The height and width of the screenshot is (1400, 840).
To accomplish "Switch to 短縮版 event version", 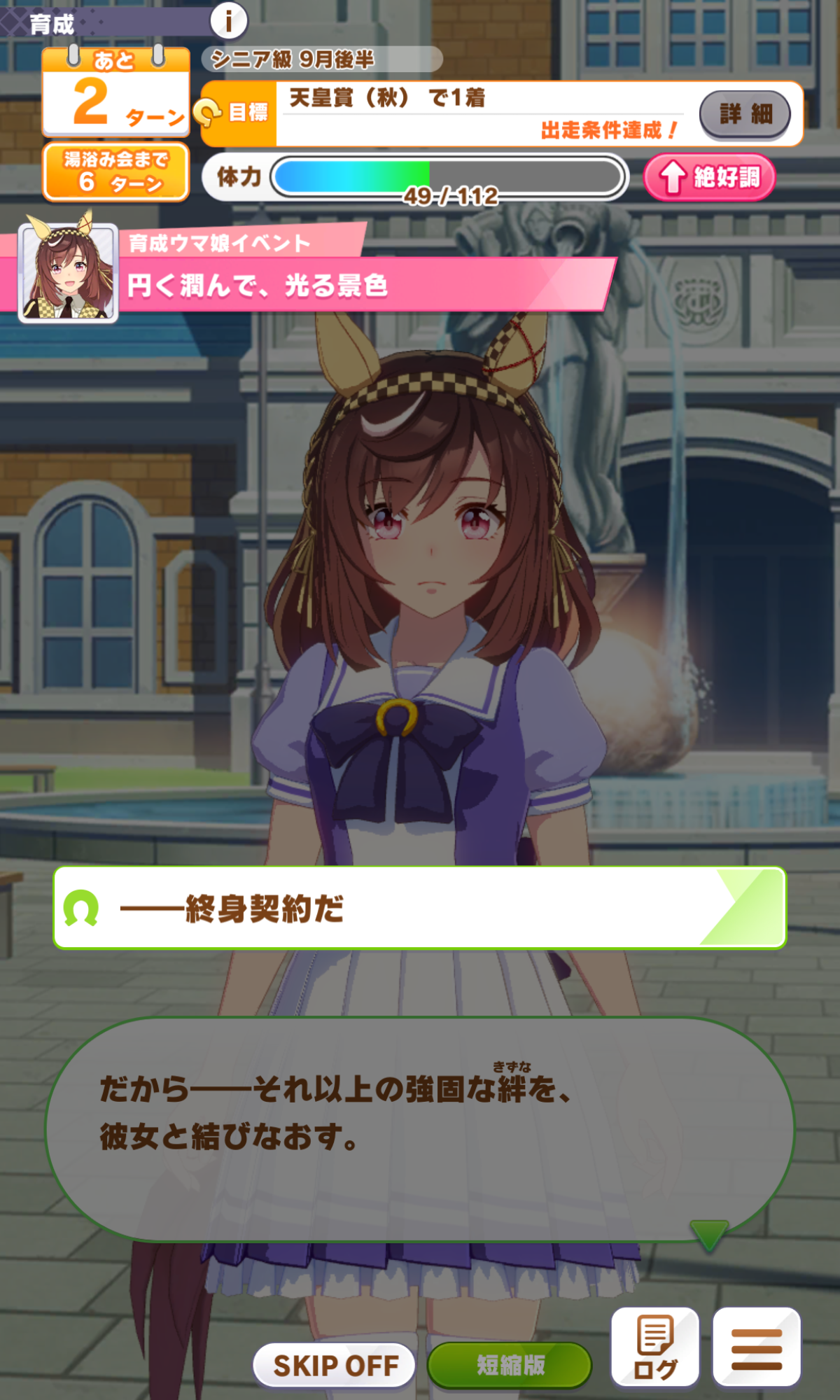I will pos(510,1365).
